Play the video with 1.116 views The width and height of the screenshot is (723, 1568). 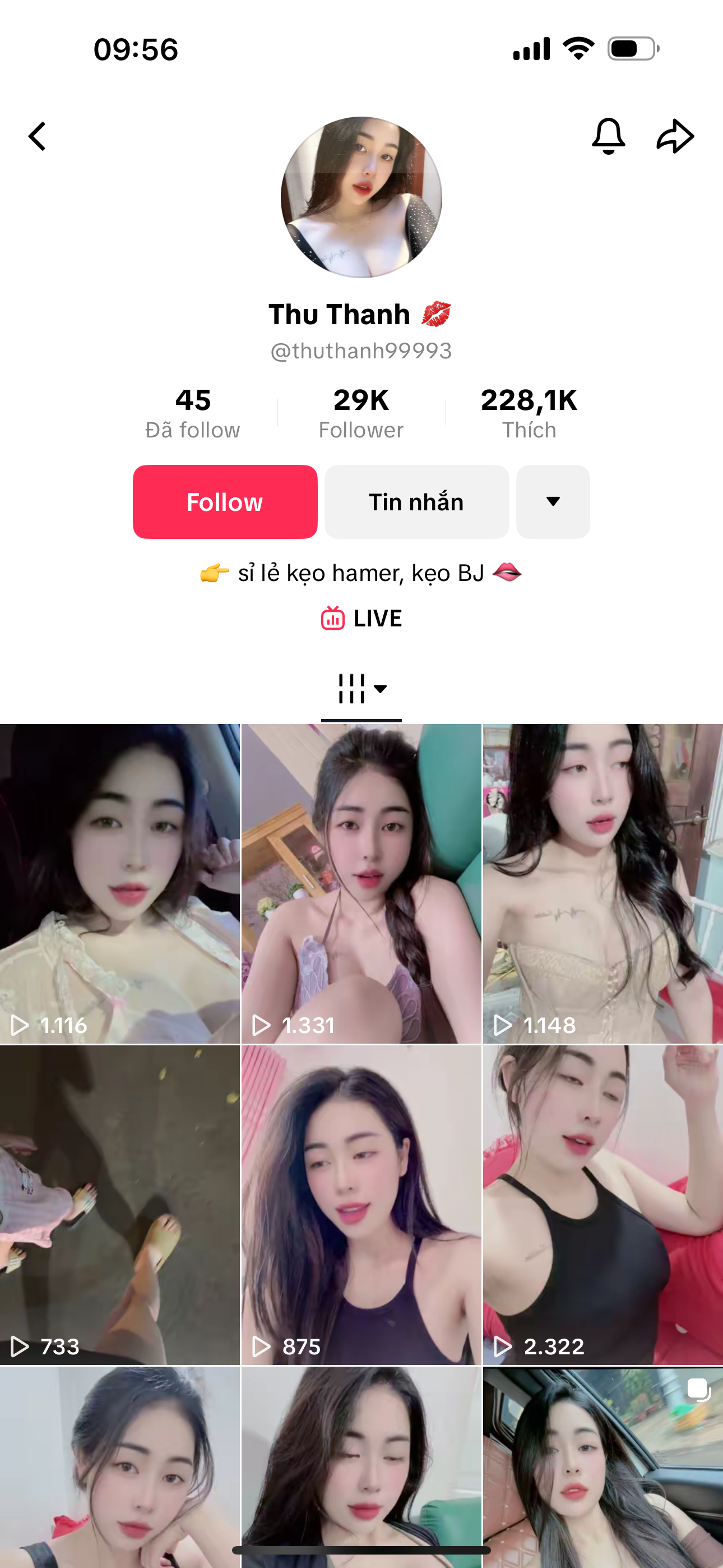coord(120,884)
